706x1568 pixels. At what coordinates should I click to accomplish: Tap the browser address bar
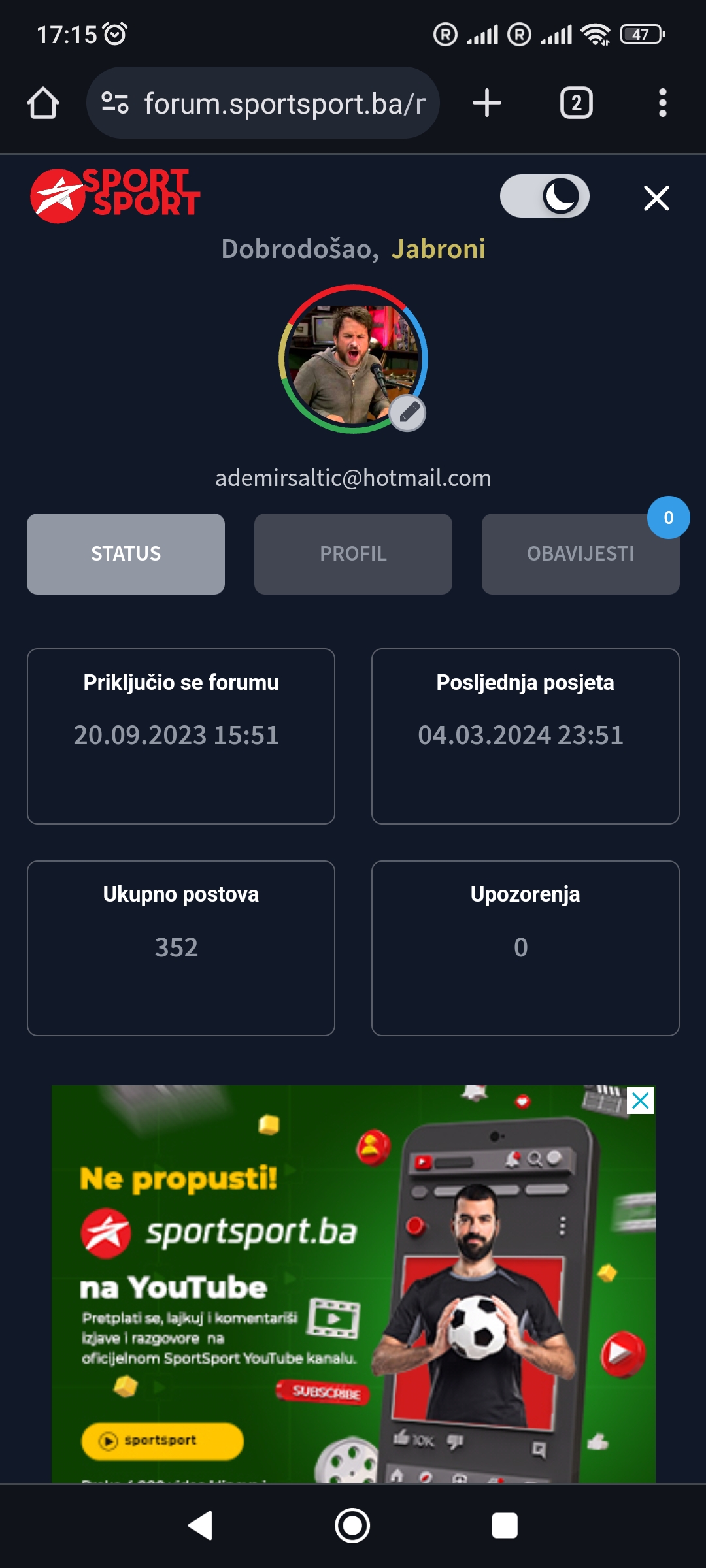263,103
